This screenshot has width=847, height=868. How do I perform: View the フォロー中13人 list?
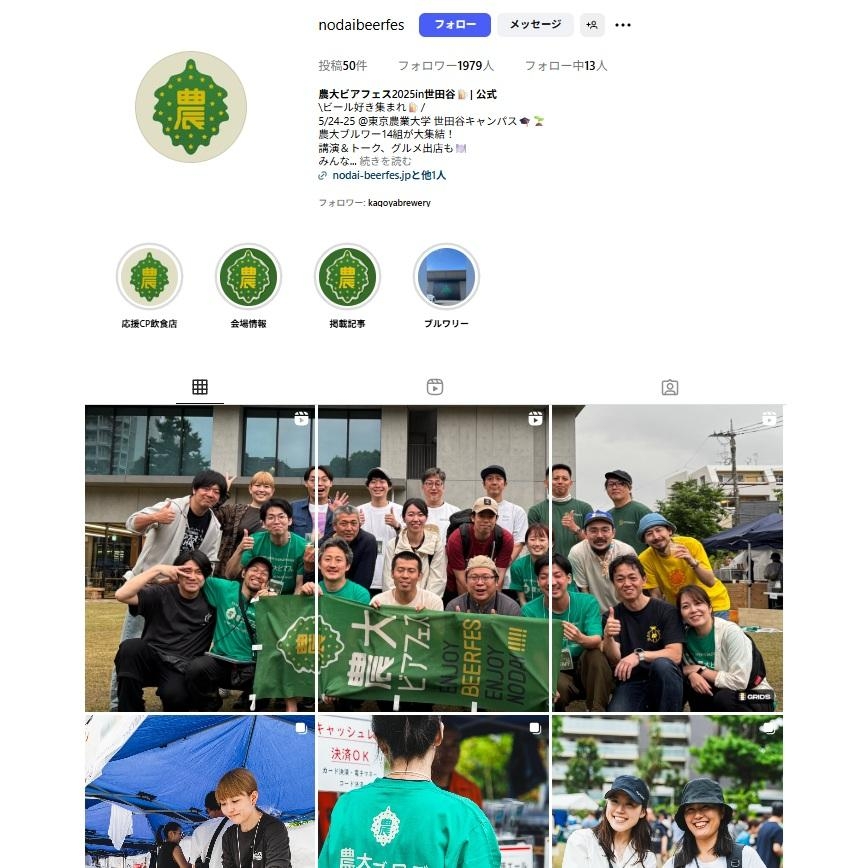tap(566, 66)
